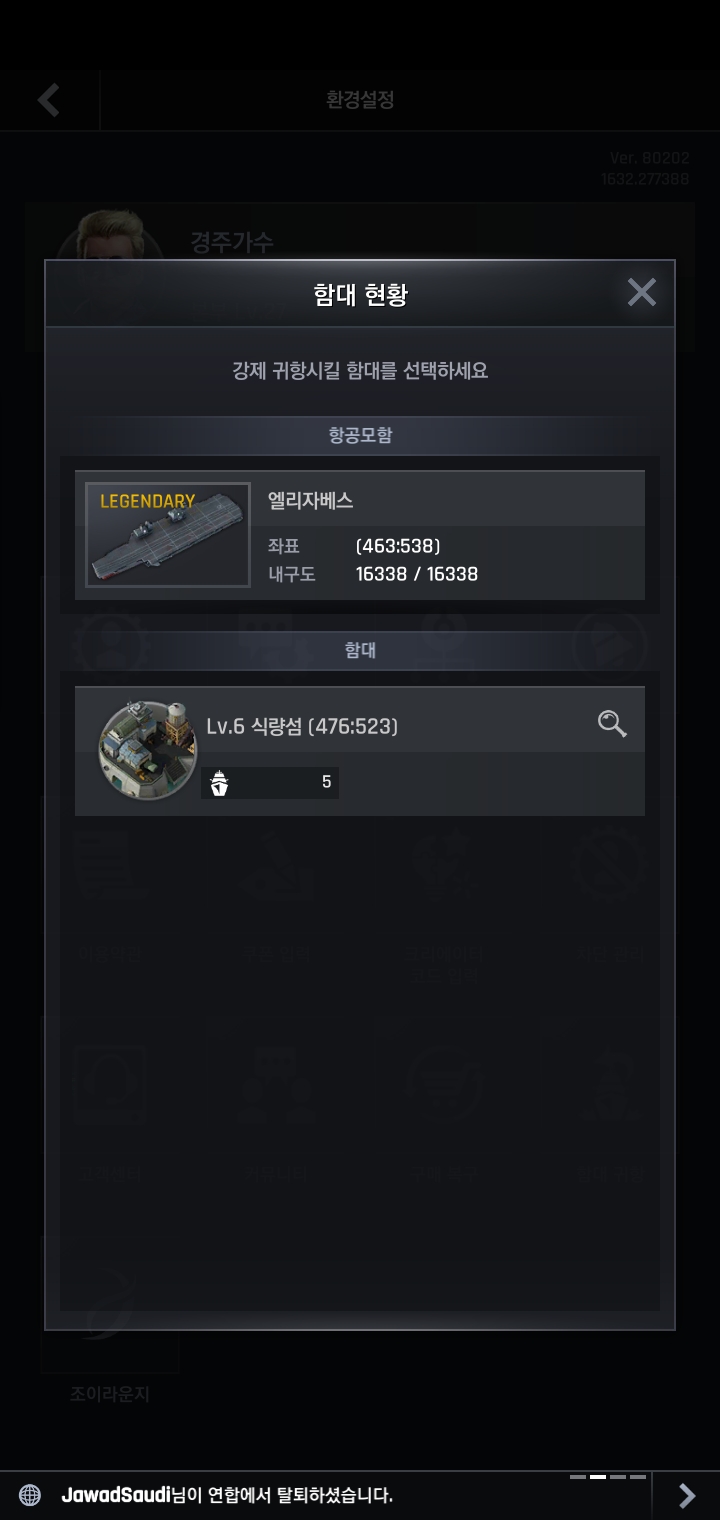This screenshot has height=1520, width=720.
Task: Locate the 식량섬 with the magnifier icon
Action: point(612,723)
